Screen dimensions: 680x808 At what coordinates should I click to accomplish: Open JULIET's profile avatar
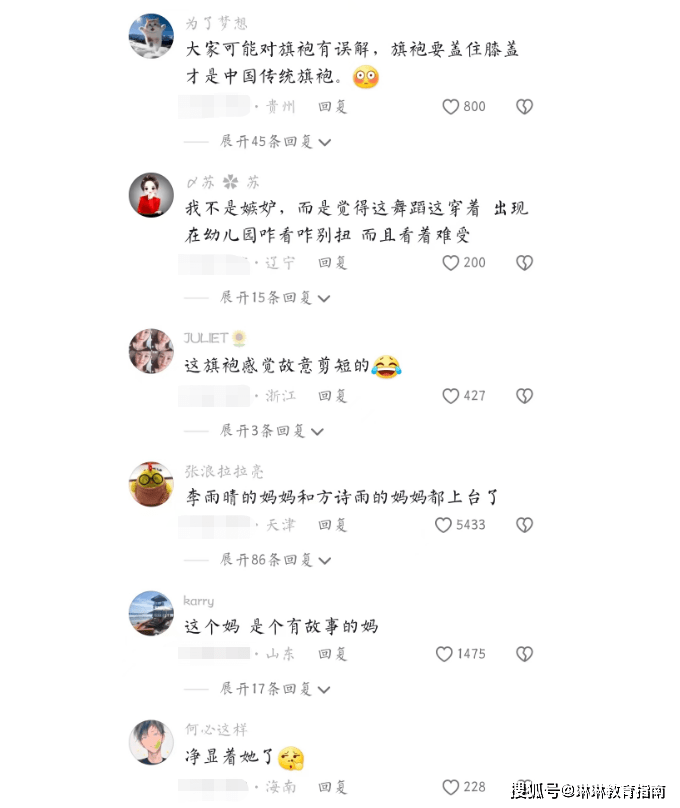click(152, 351)
